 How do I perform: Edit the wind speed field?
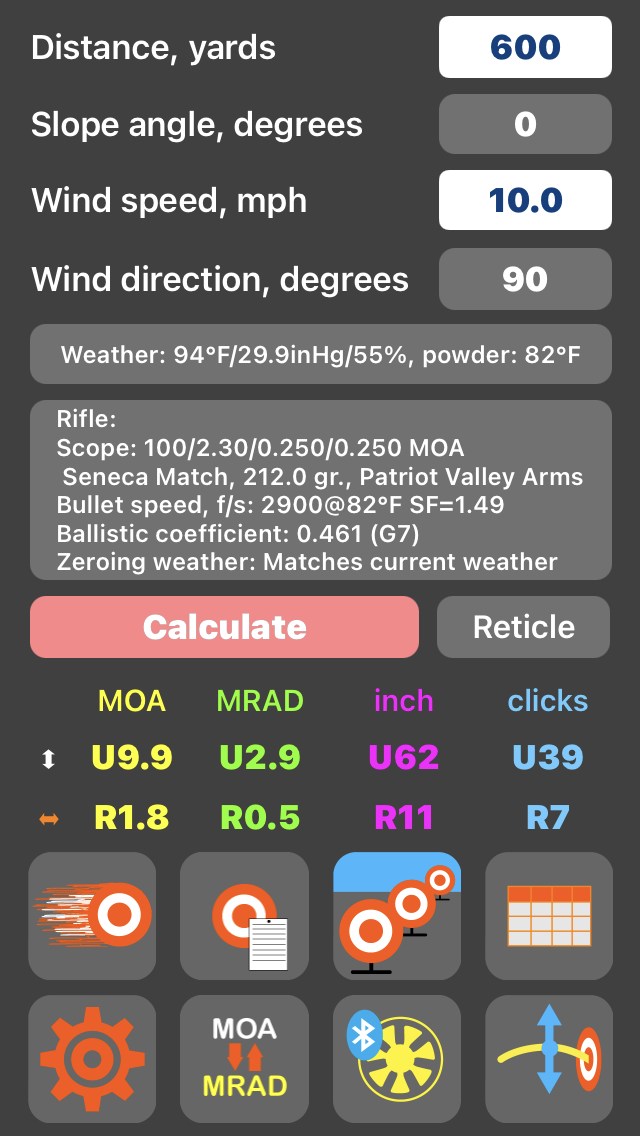point(525,200)
